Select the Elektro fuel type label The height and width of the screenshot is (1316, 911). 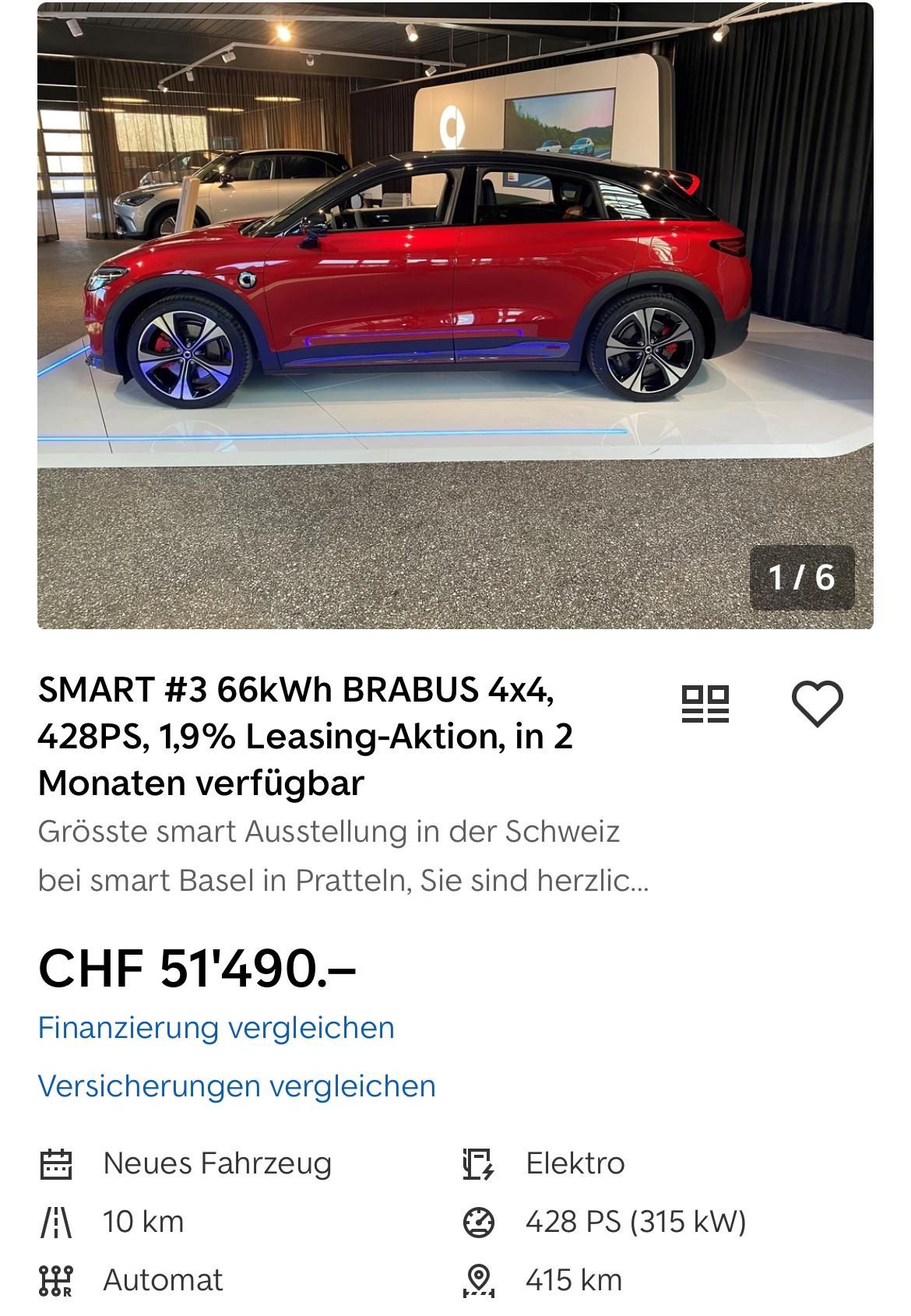(x=574, y=1163)
